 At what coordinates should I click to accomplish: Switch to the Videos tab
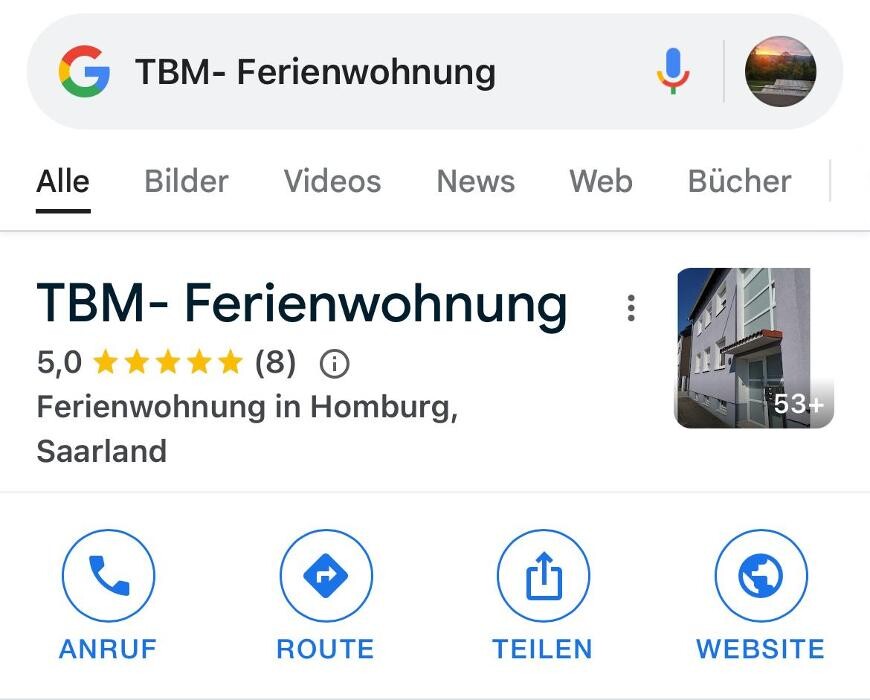click(x=332, y=181)
